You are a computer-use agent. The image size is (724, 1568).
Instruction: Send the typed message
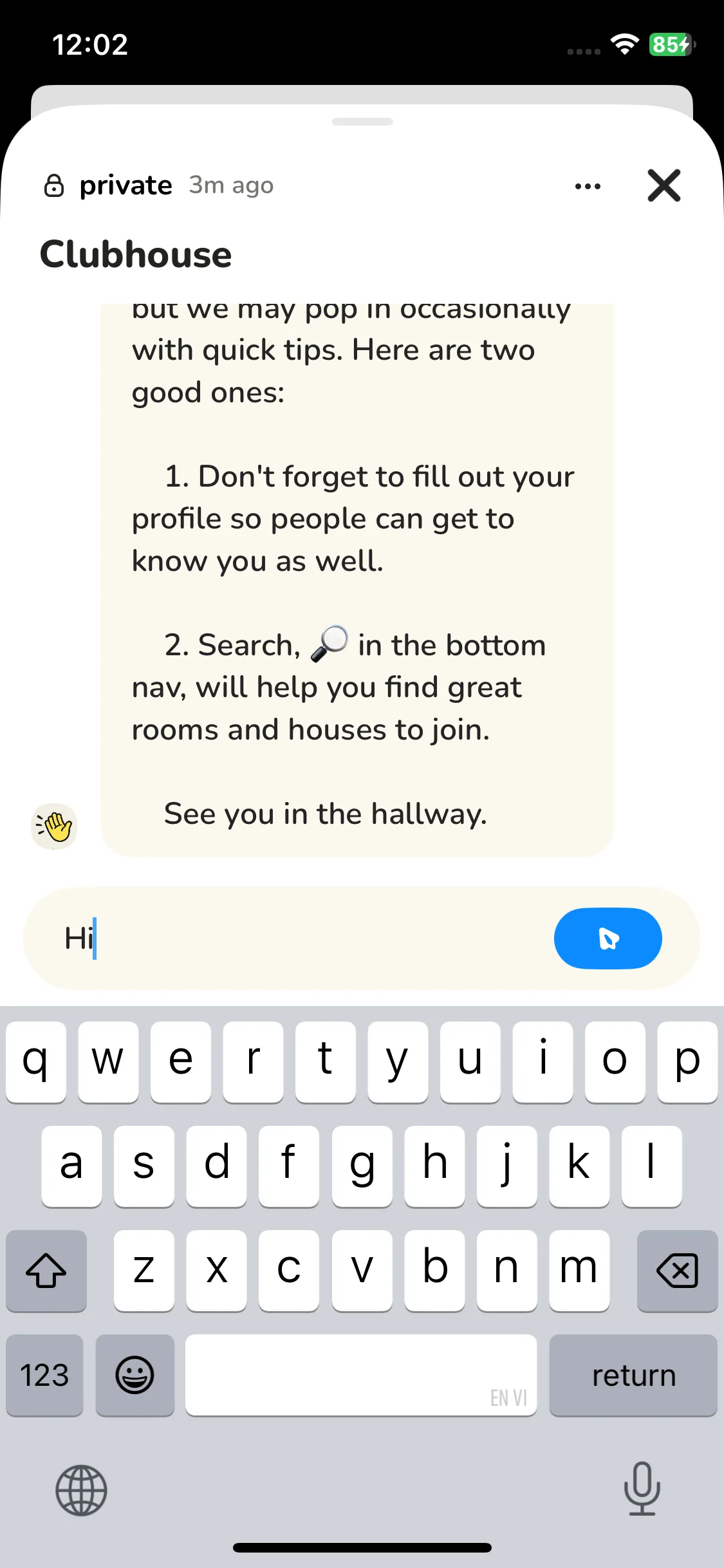point(608,938)
